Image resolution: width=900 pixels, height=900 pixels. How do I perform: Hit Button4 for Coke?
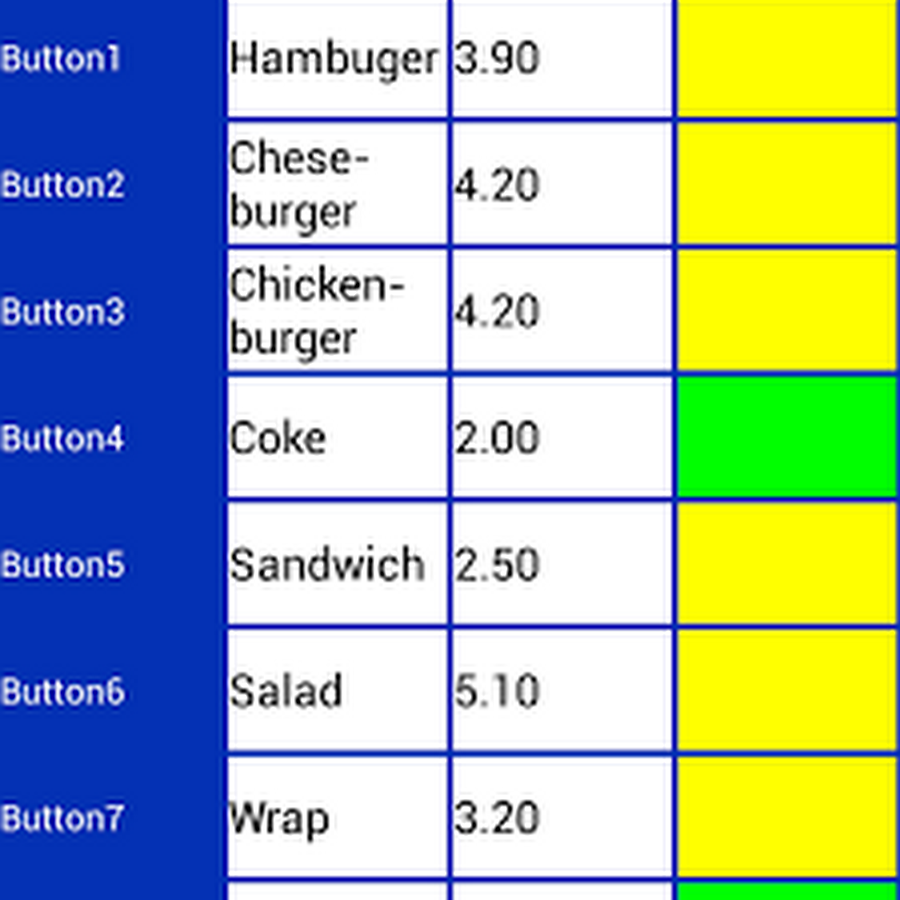click(62, 438)
